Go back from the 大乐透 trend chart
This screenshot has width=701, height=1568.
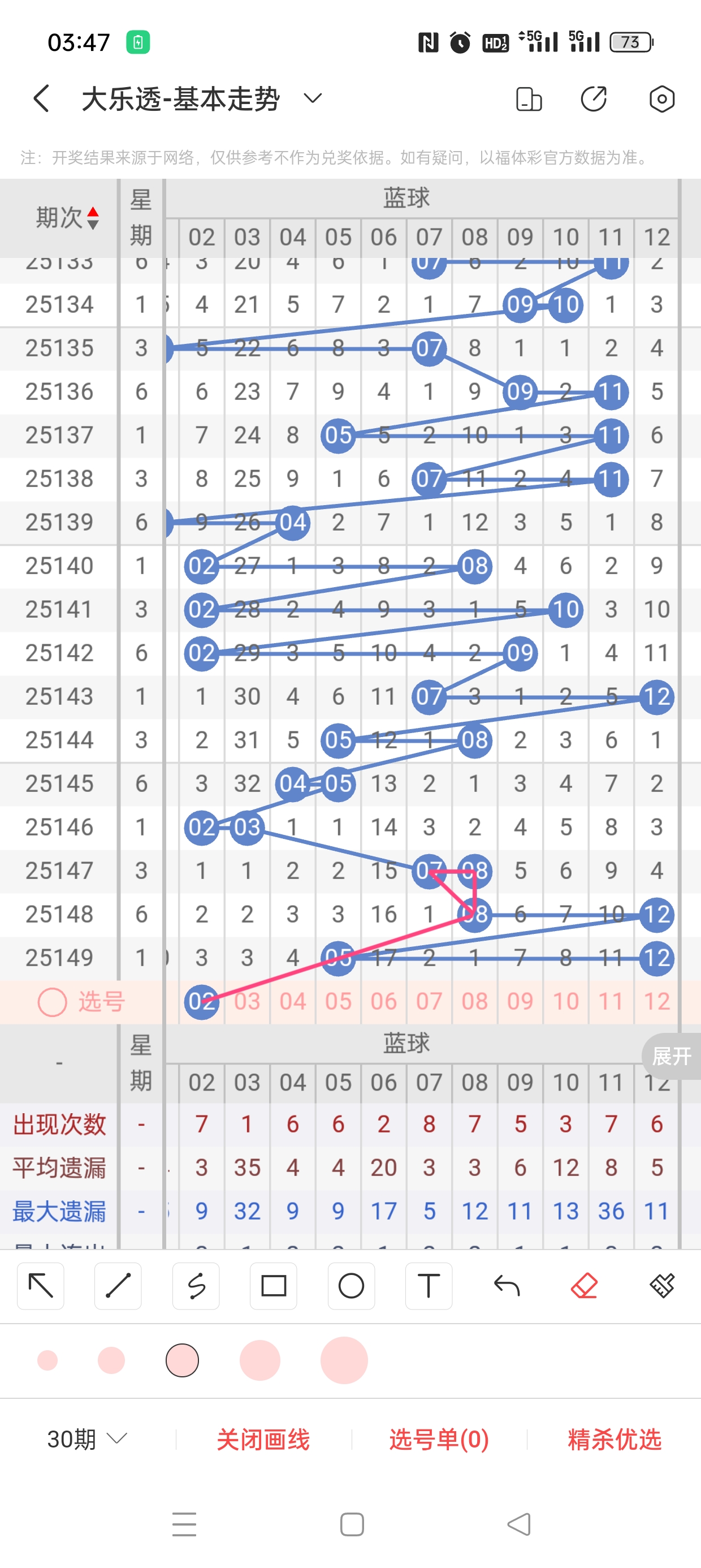point(41,98)
